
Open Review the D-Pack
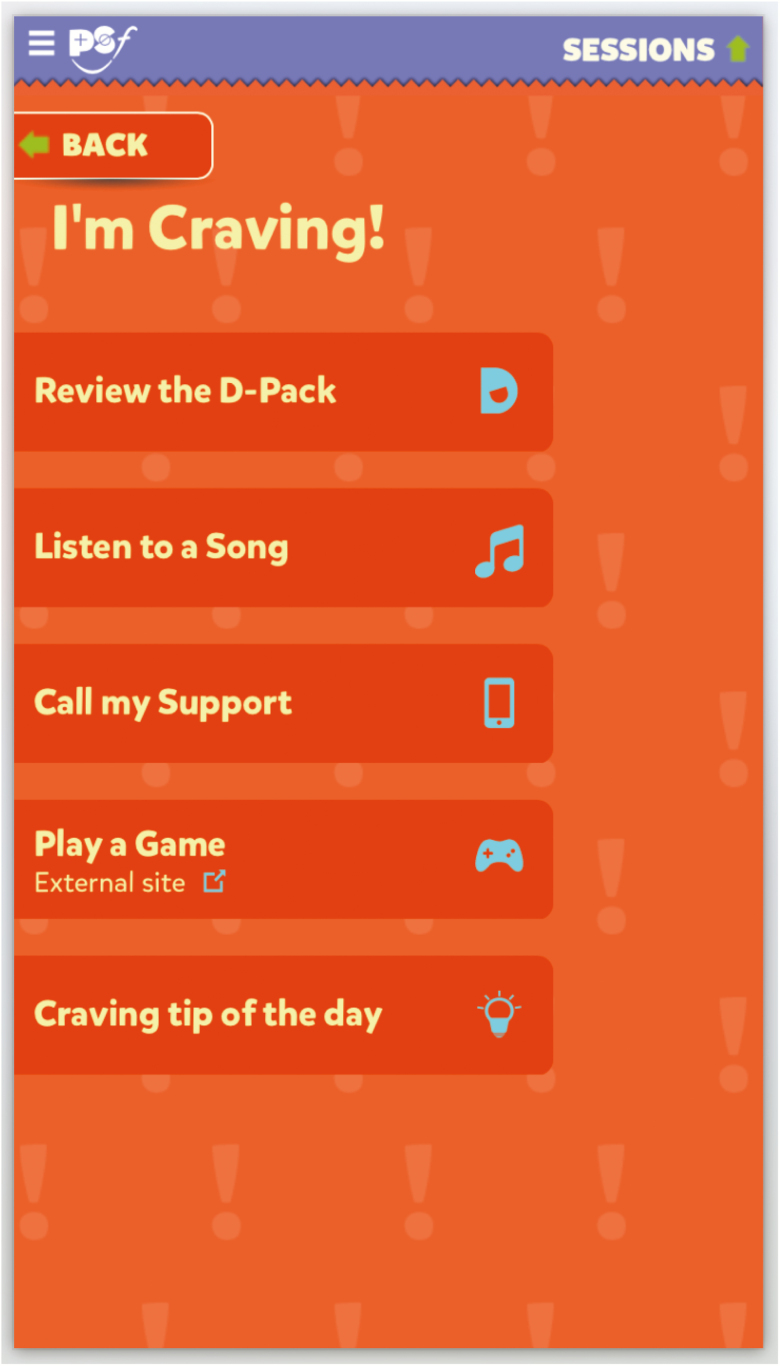[x=283, y=392]
